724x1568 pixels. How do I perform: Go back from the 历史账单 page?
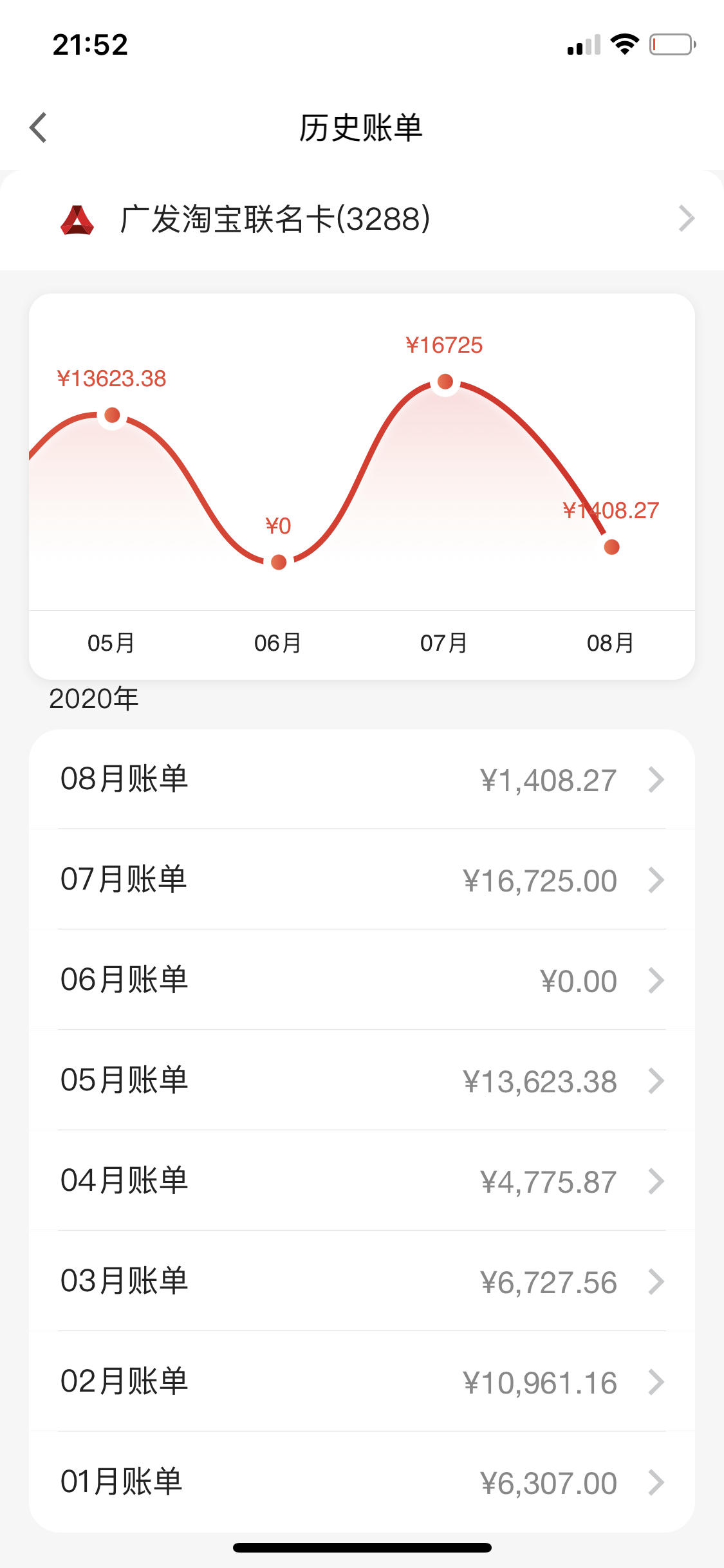tap(39, 127)
